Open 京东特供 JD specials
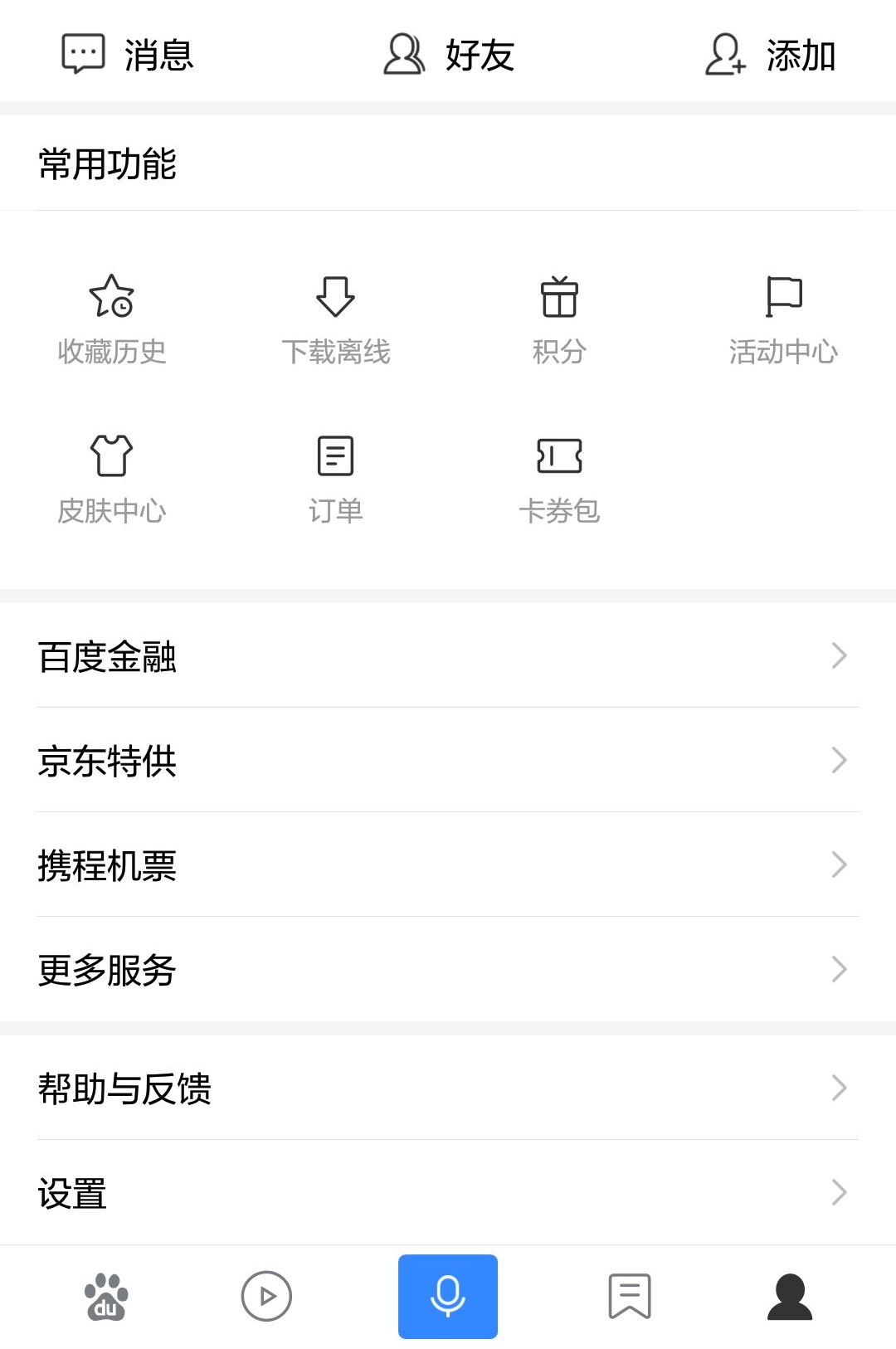This screenshot has width=896, height=1349. [x=448, y=762]
